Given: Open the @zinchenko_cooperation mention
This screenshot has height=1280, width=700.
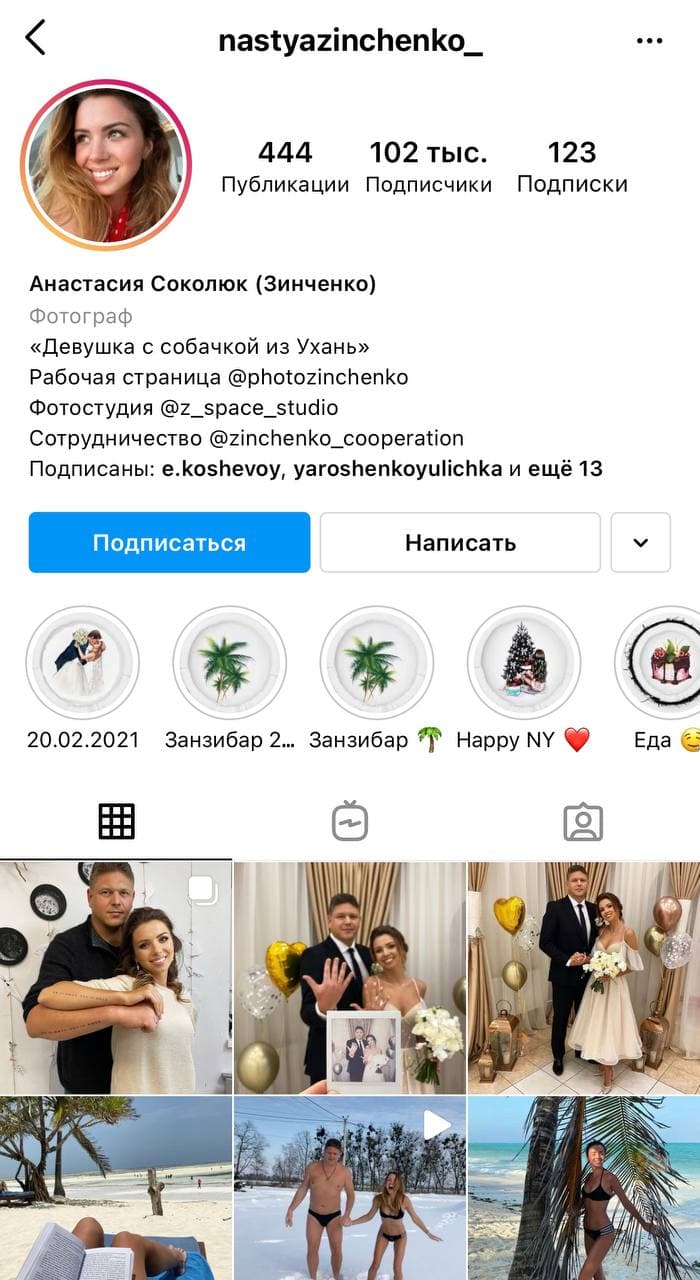Looking at the screenshot, I should click(337, 438).
